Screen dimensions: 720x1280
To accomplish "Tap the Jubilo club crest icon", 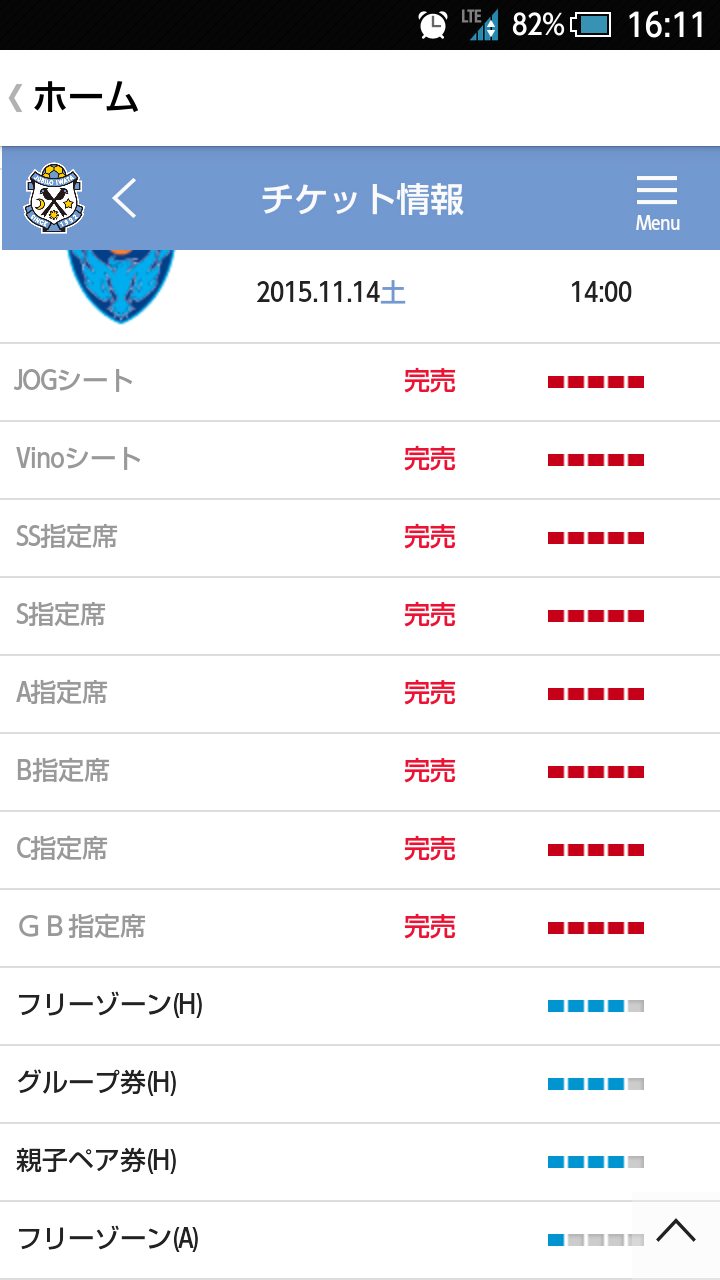I will click(x=54, y=199).
